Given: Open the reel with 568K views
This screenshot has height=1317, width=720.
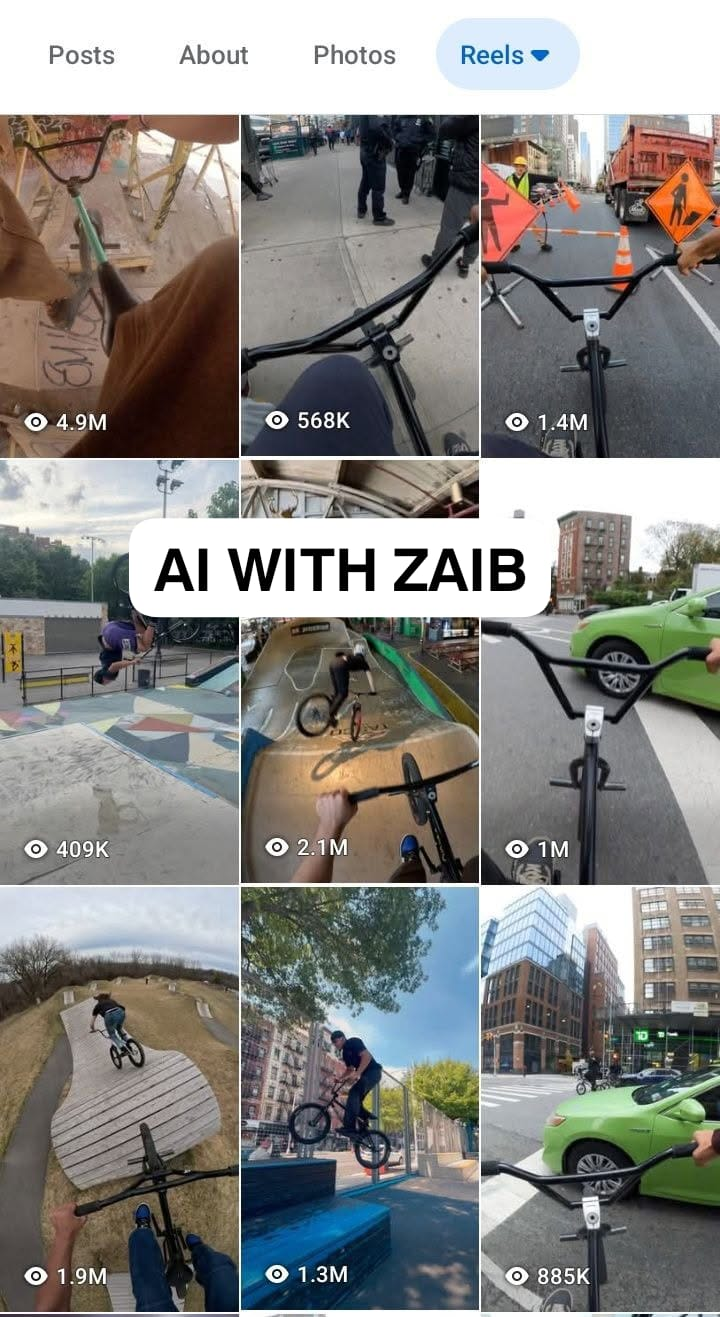Looking at the screenshot, I should [359, 286].
